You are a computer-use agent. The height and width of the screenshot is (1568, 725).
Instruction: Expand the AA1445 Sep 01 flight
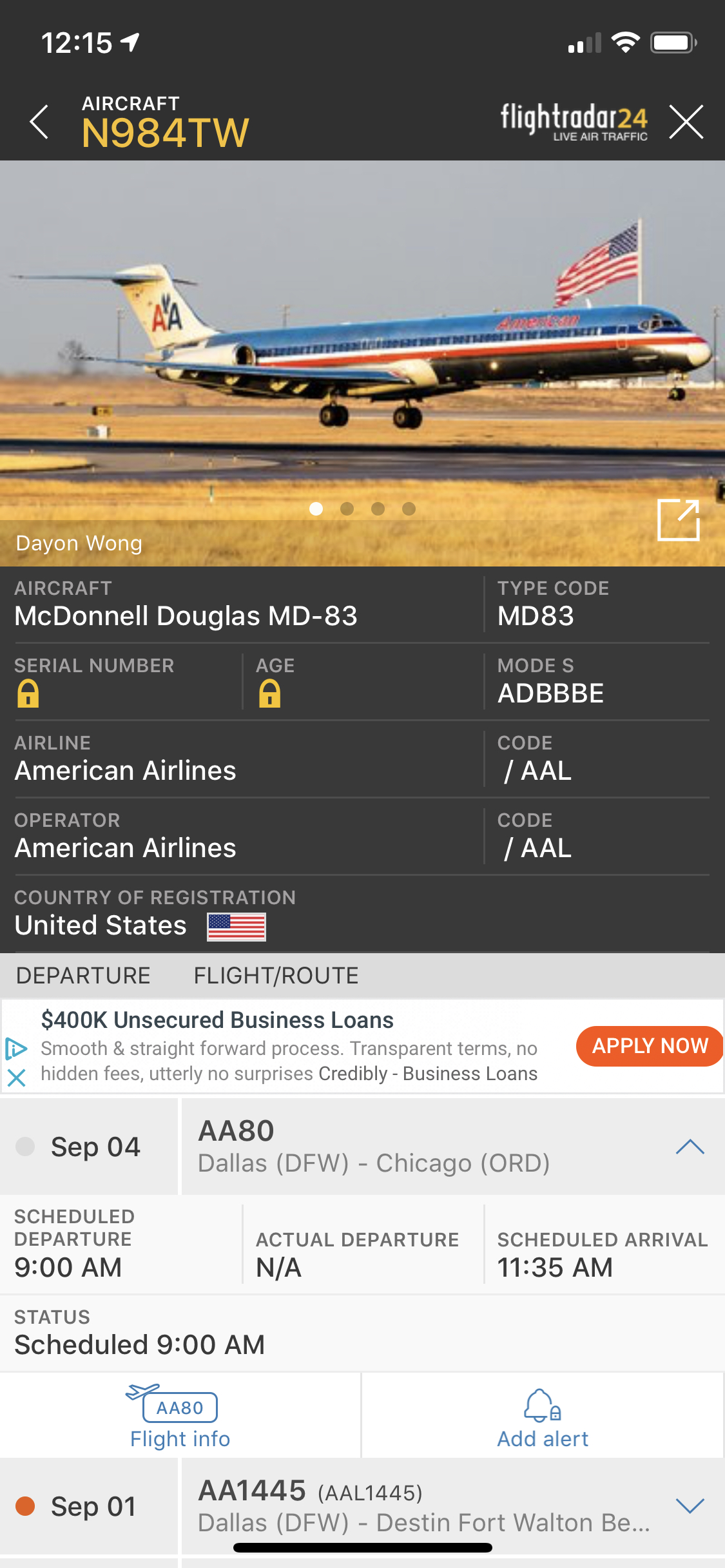690,1505
